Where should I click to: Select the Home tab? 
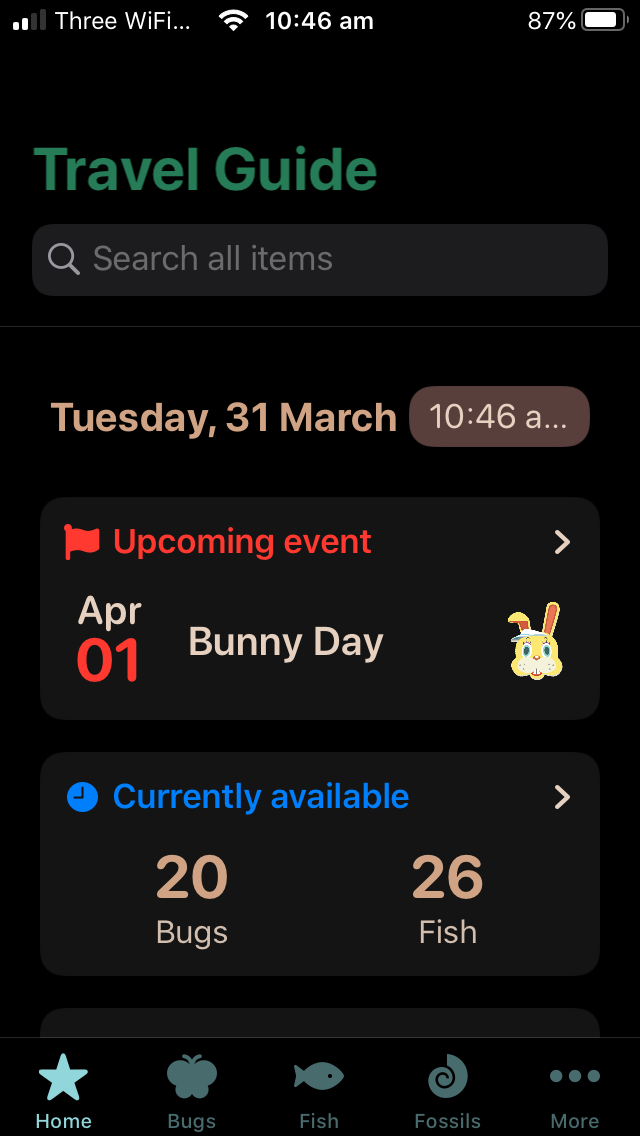[64, 1090]
